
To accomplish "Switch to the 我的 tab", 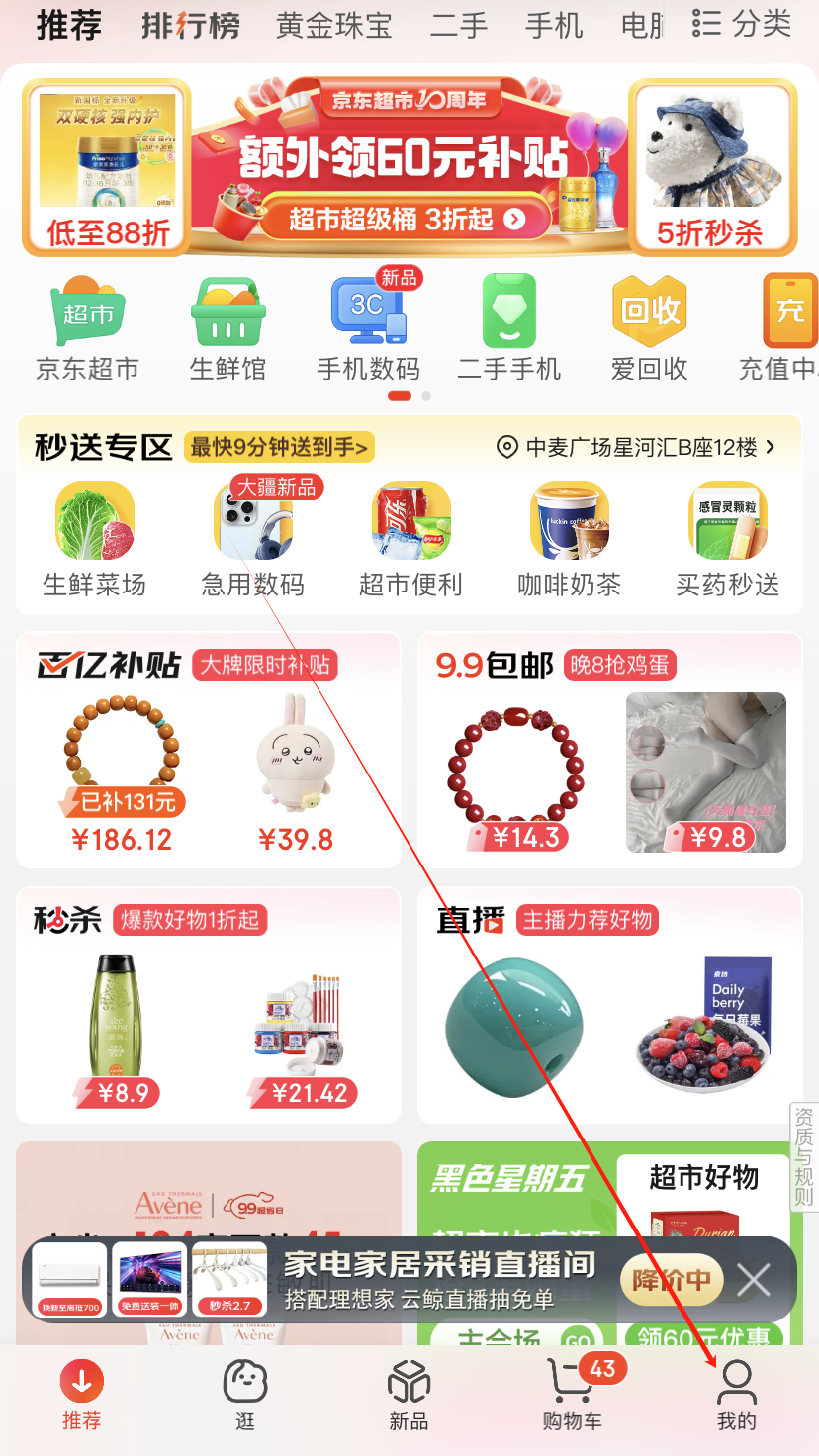I will tap(736, 1395).
